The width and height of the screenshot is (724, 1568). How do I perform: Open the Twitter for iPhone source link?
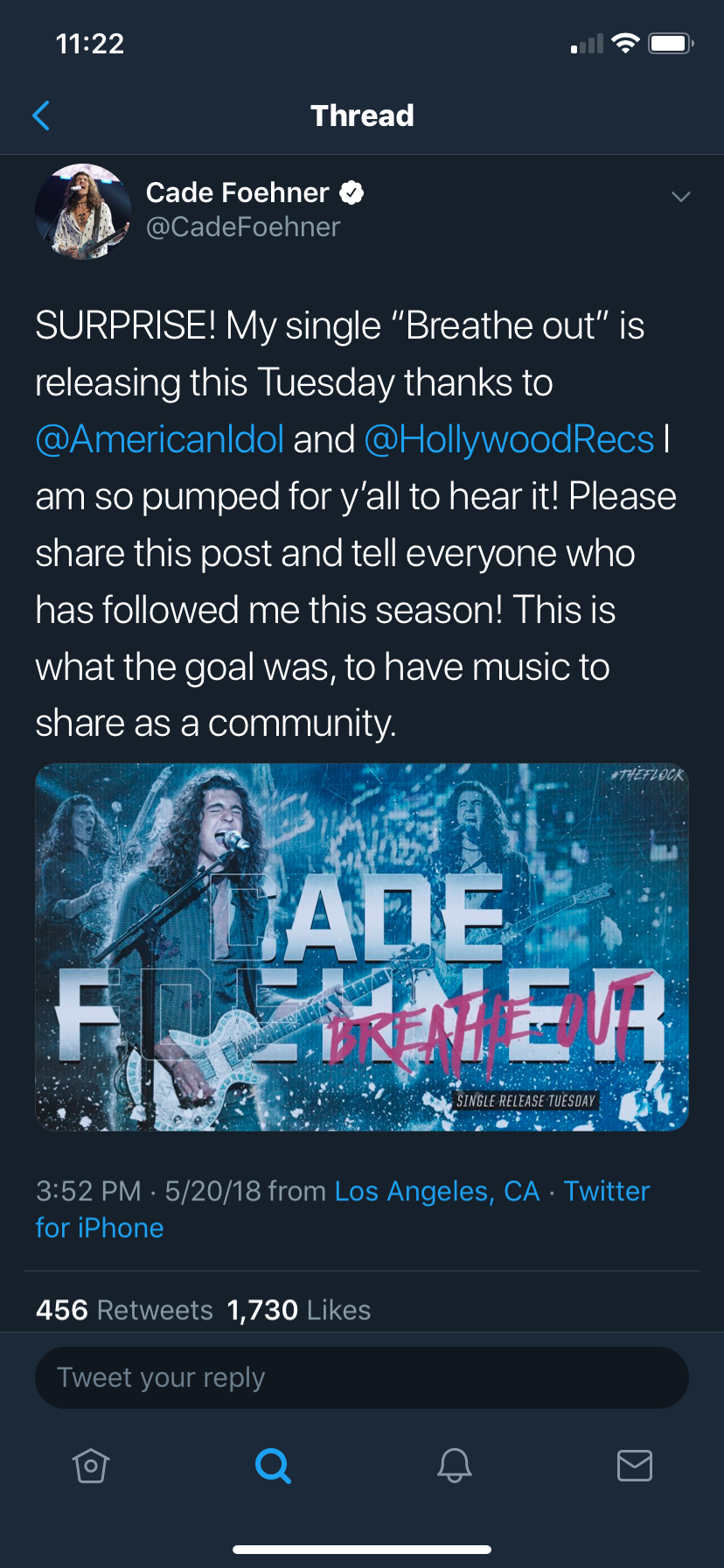point(343,1209)
